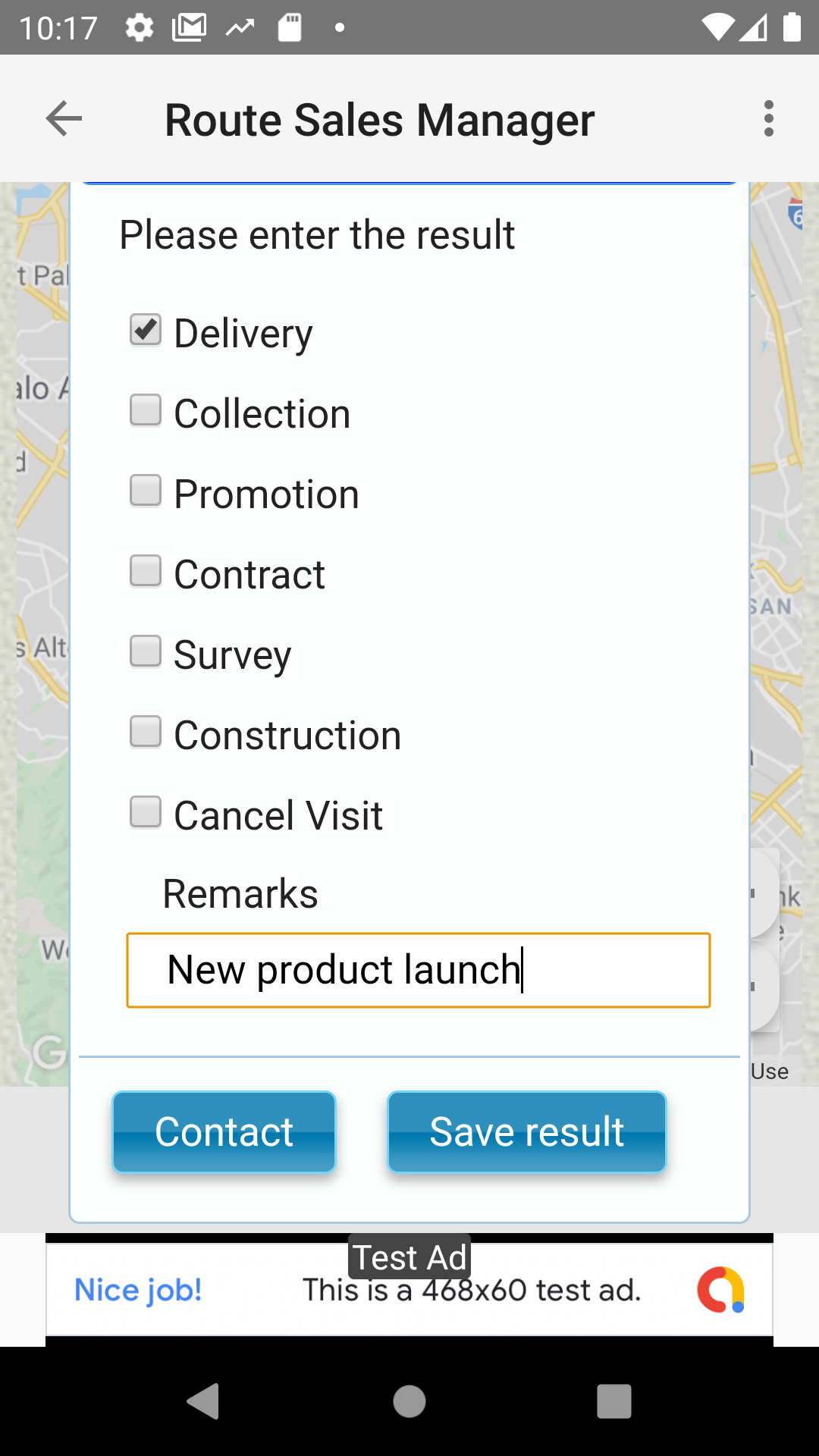819x1456 pixels.
Task: Save the visit result
Action: click(x=527, y=1132)
